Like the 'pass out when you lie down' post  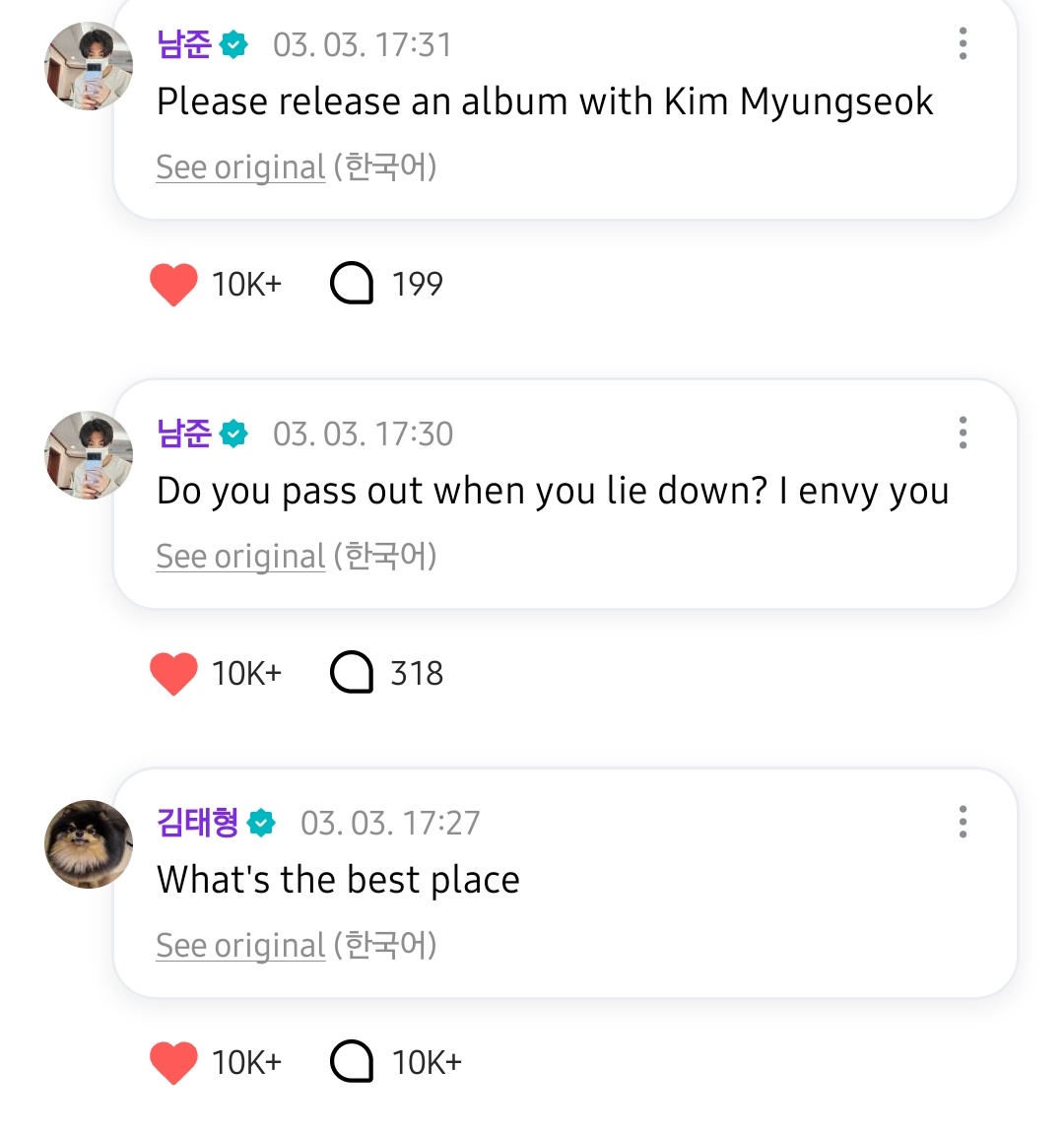click(x=174, y=674)
